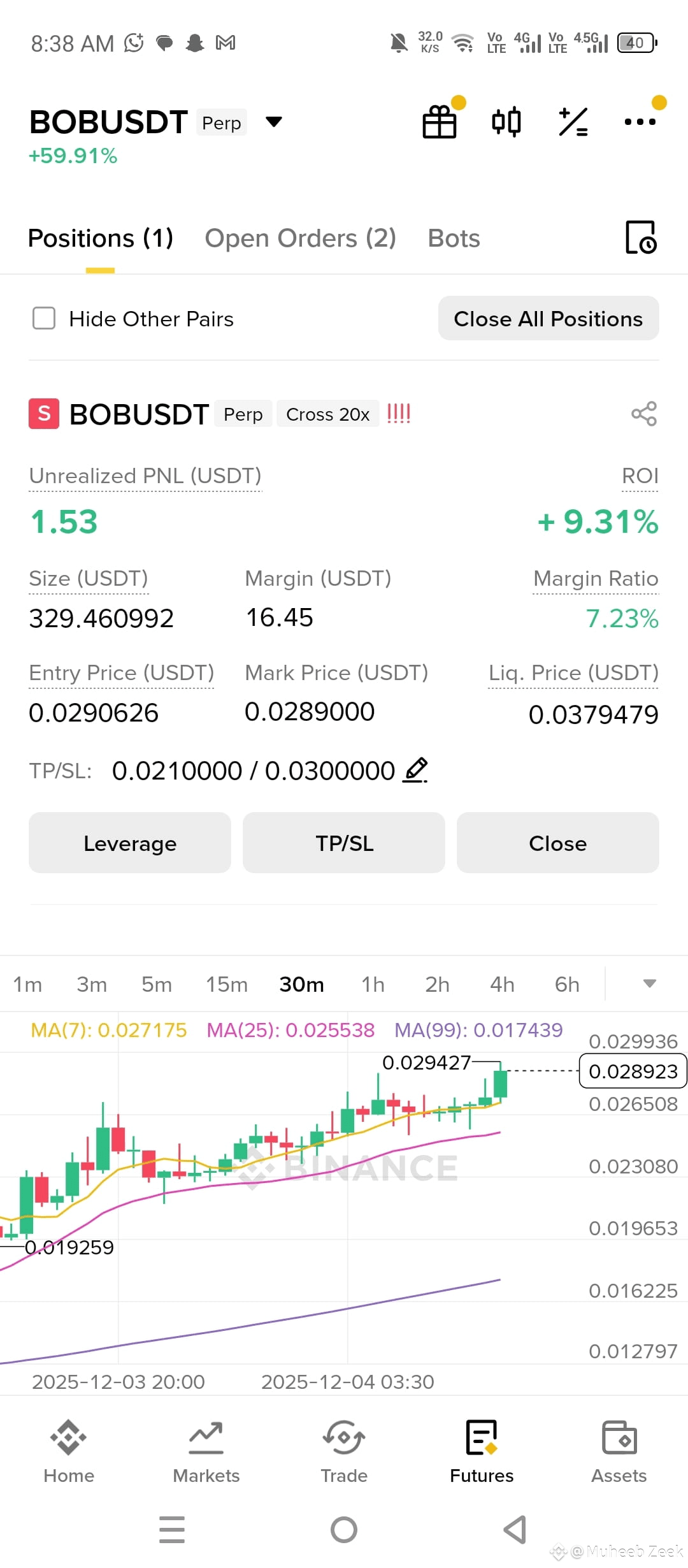Tap the system back button
Screen dimensions: 688x1568
click(x=515, y=1529)
